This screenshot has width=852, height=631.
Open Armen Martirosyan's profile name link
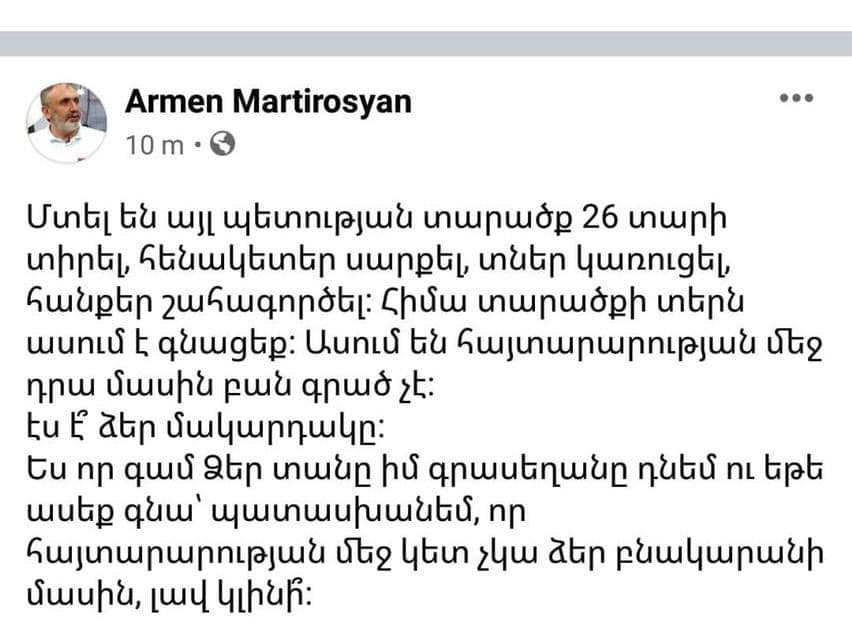tap(268, 102)
